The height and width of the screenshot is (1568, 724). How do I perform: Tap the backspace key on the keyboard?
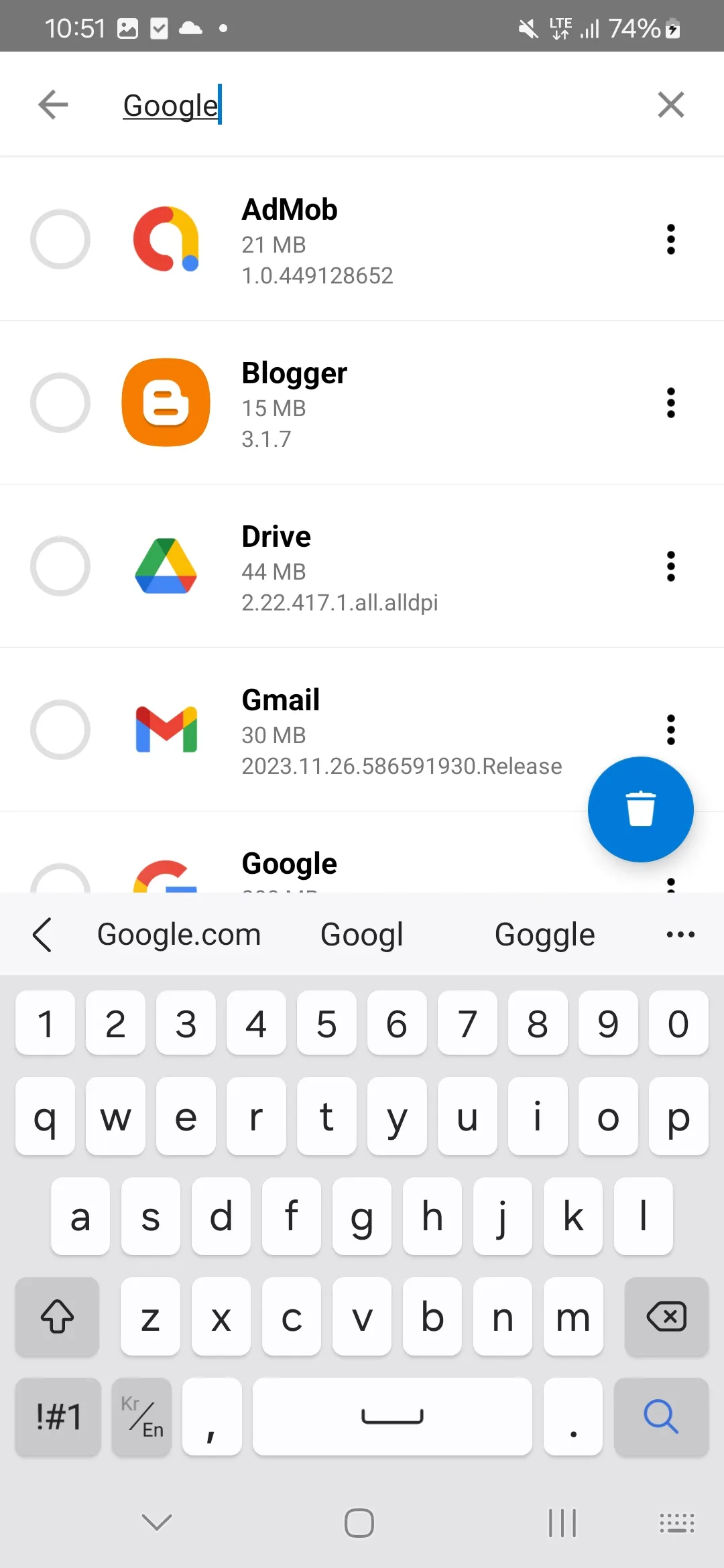[x=666, y=1317]
